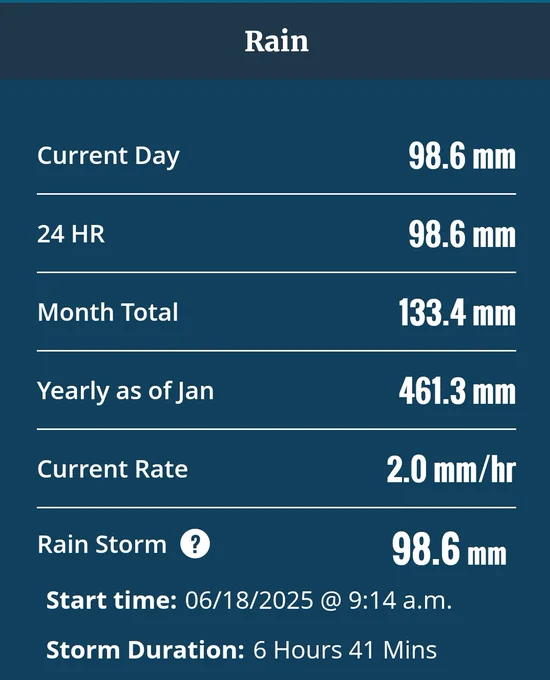Open the Rain Storm help question mark
The width and height of the screenshot is (550, 680).
(195, 543)
